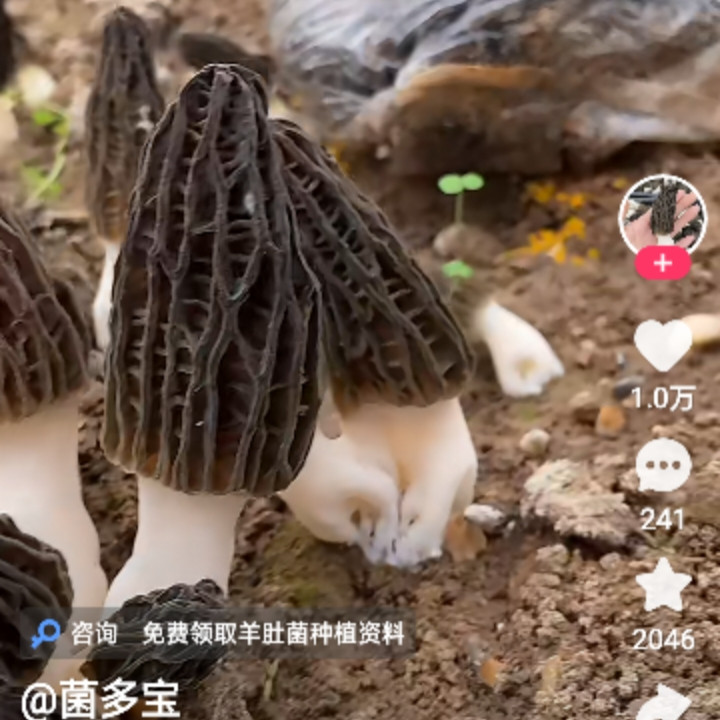Save this video to favorites
The width and height of the screenshot is (720, 720).
pos(663,585)
